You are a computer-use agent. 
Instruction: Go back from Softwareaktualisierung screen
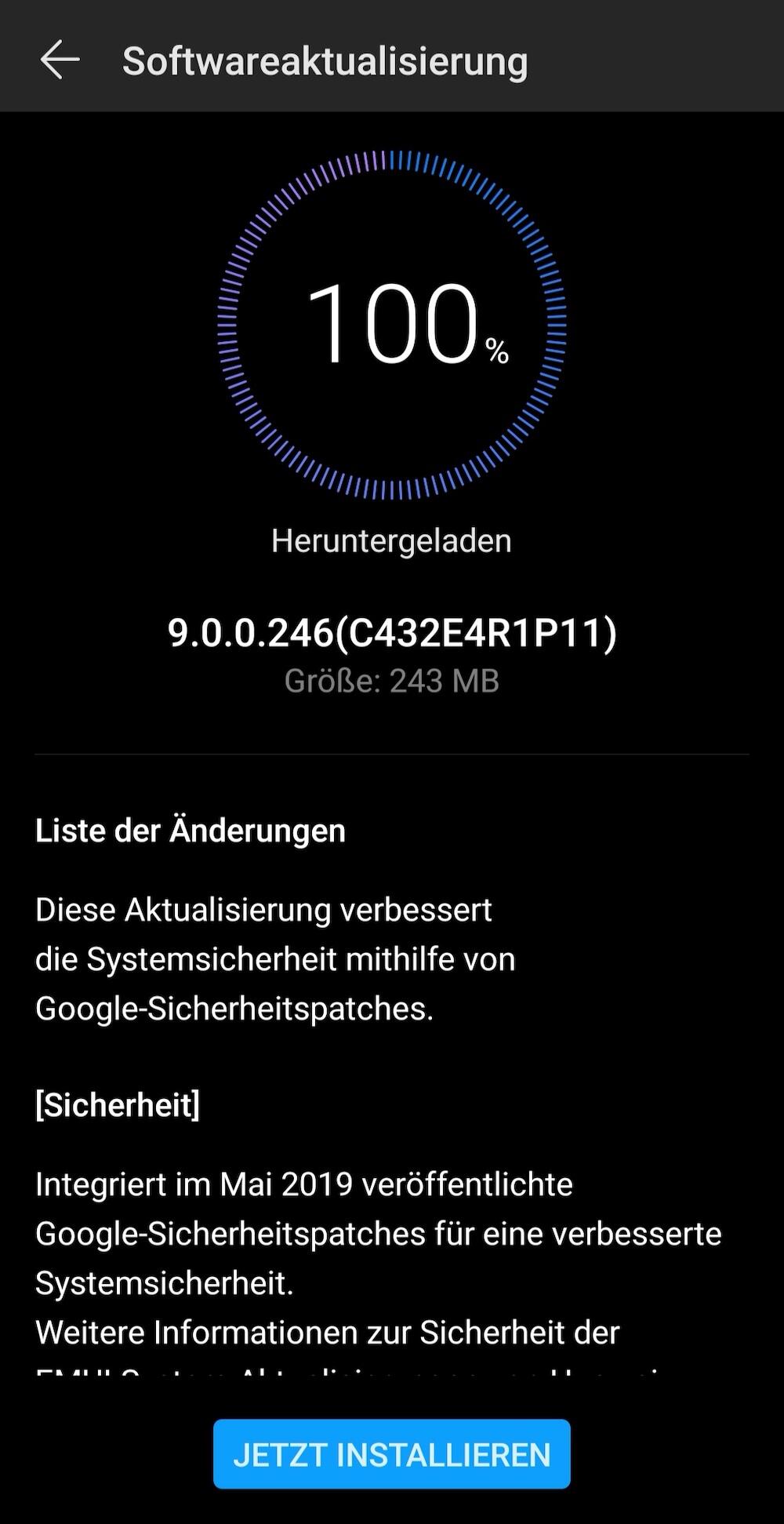(60, 60)
